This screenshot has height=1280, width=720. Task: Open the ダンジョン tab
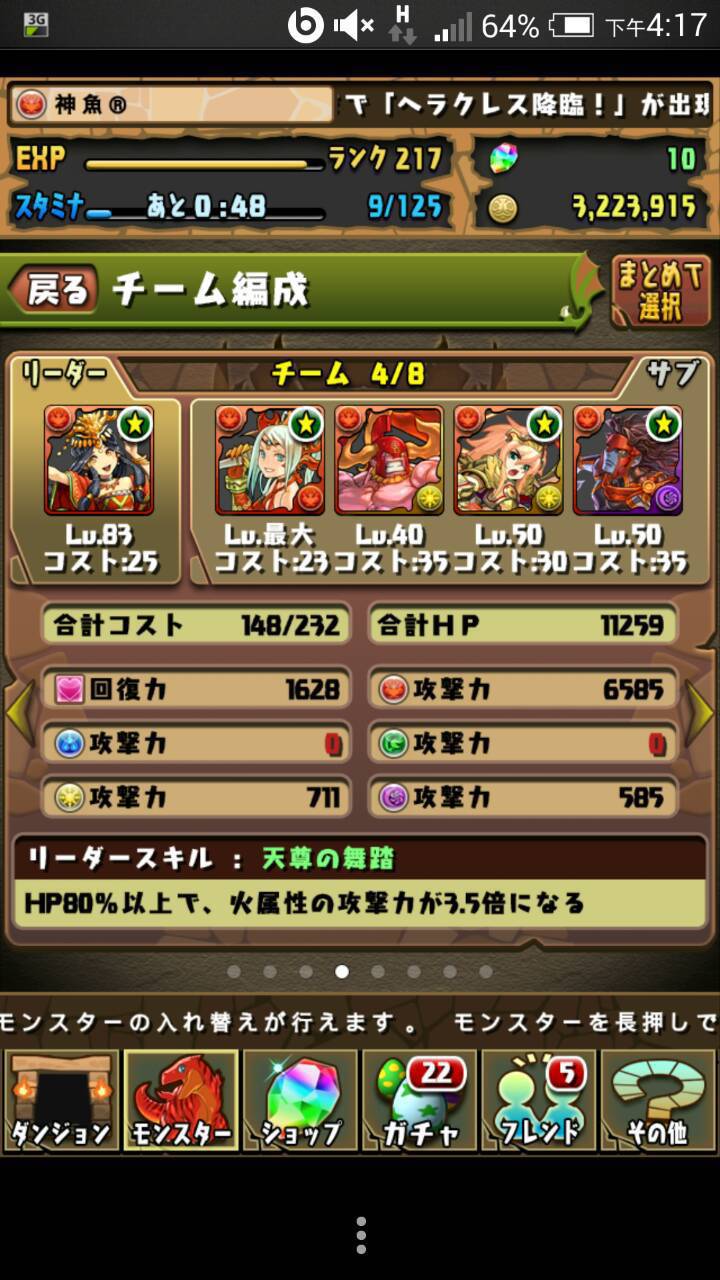[60, 1100]
